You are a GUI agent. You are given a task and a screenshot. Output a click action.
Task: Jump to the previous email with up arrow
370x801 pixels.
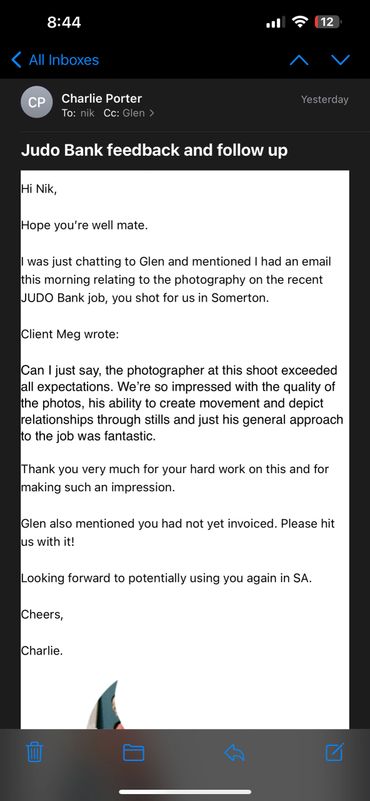coord(299,60)
